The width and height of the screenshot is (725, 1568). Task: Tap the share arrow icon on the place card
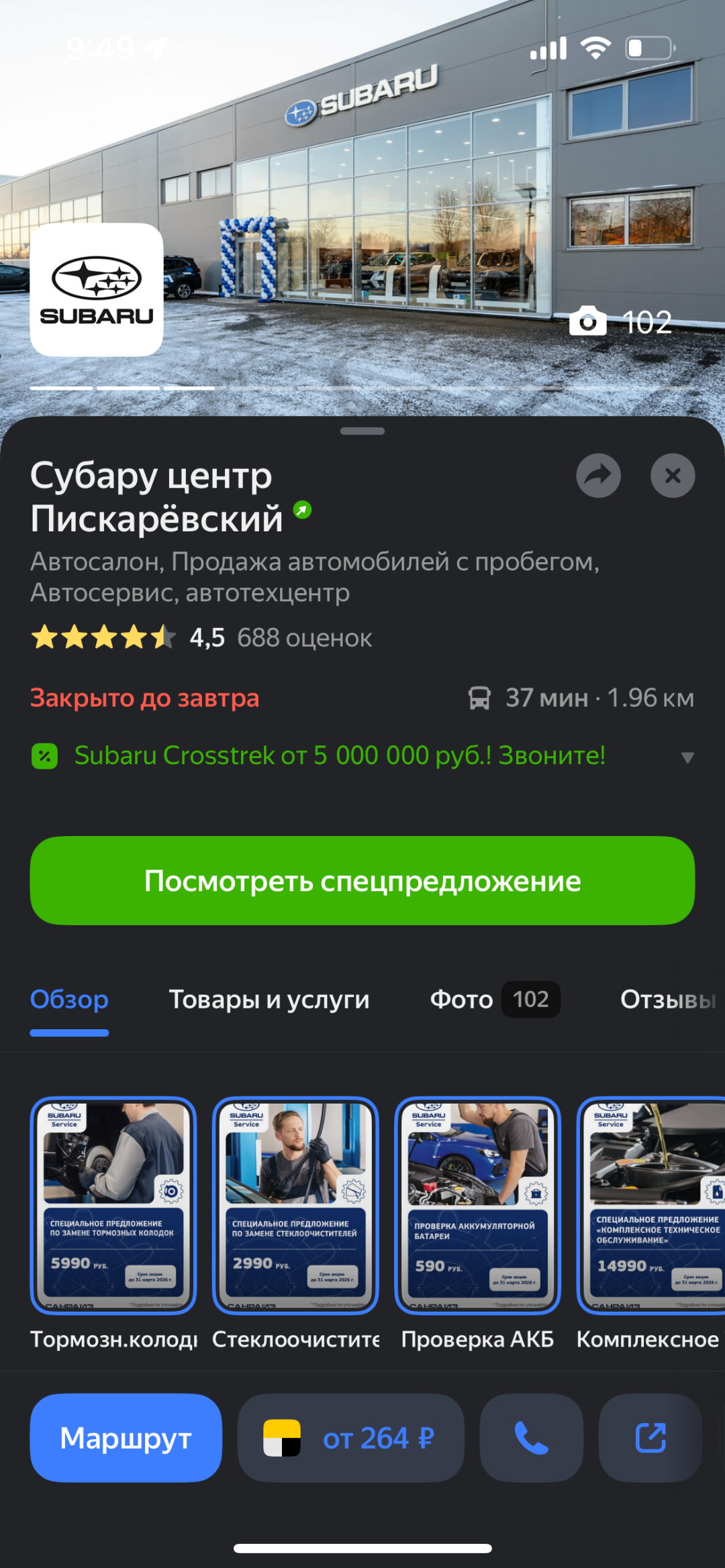point(597,476)
